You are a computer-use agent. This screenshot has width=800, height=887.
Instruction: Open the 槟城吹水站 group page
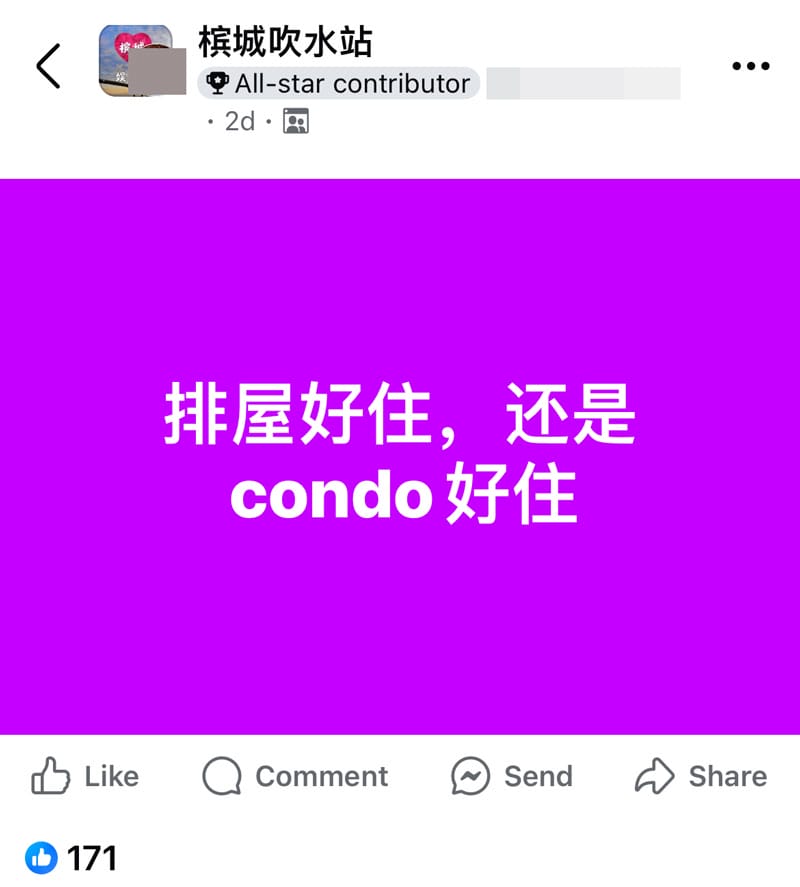(285, 42)
